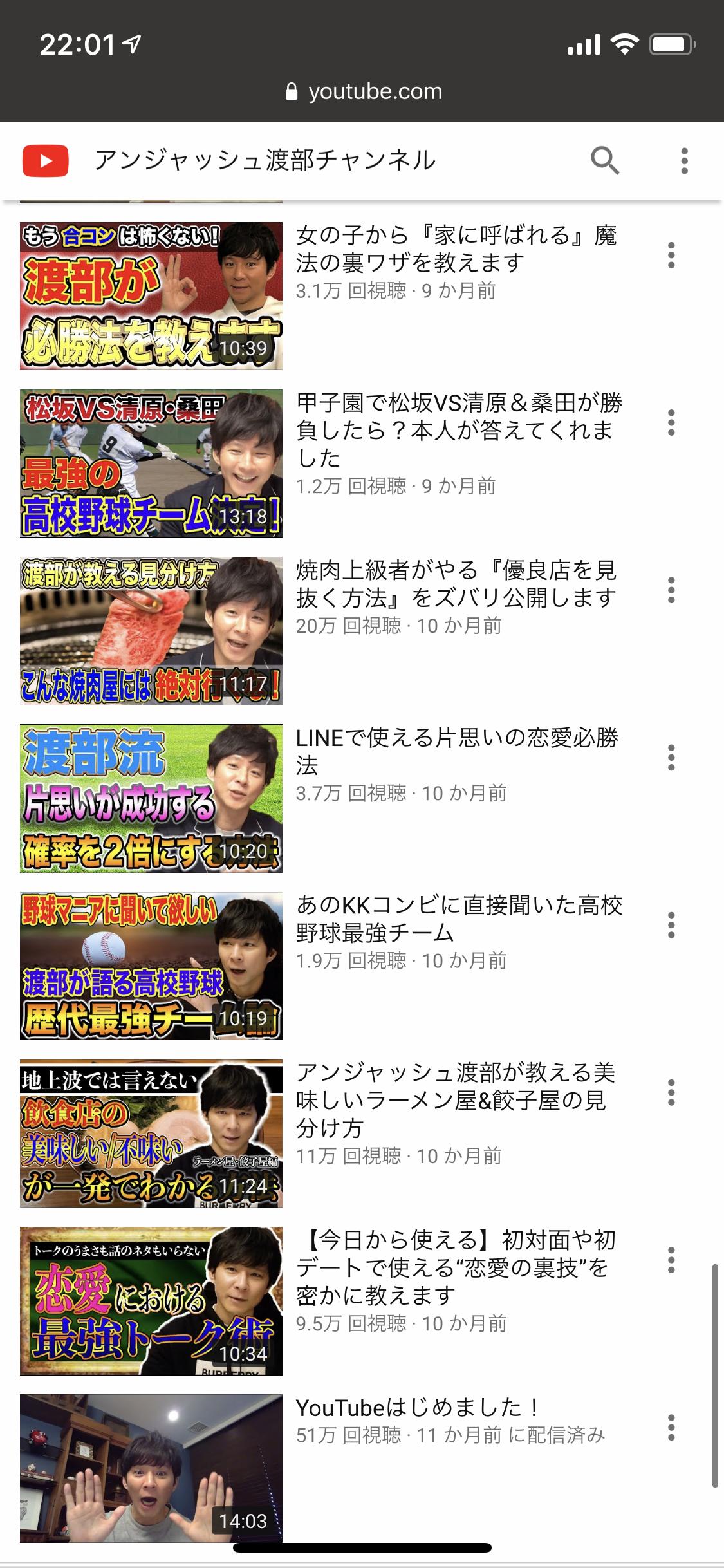Screen dimensions: 724x1568
Task: Open LINEで使える片思いの恋愛必勝法 video
Action: click(151, 798)
